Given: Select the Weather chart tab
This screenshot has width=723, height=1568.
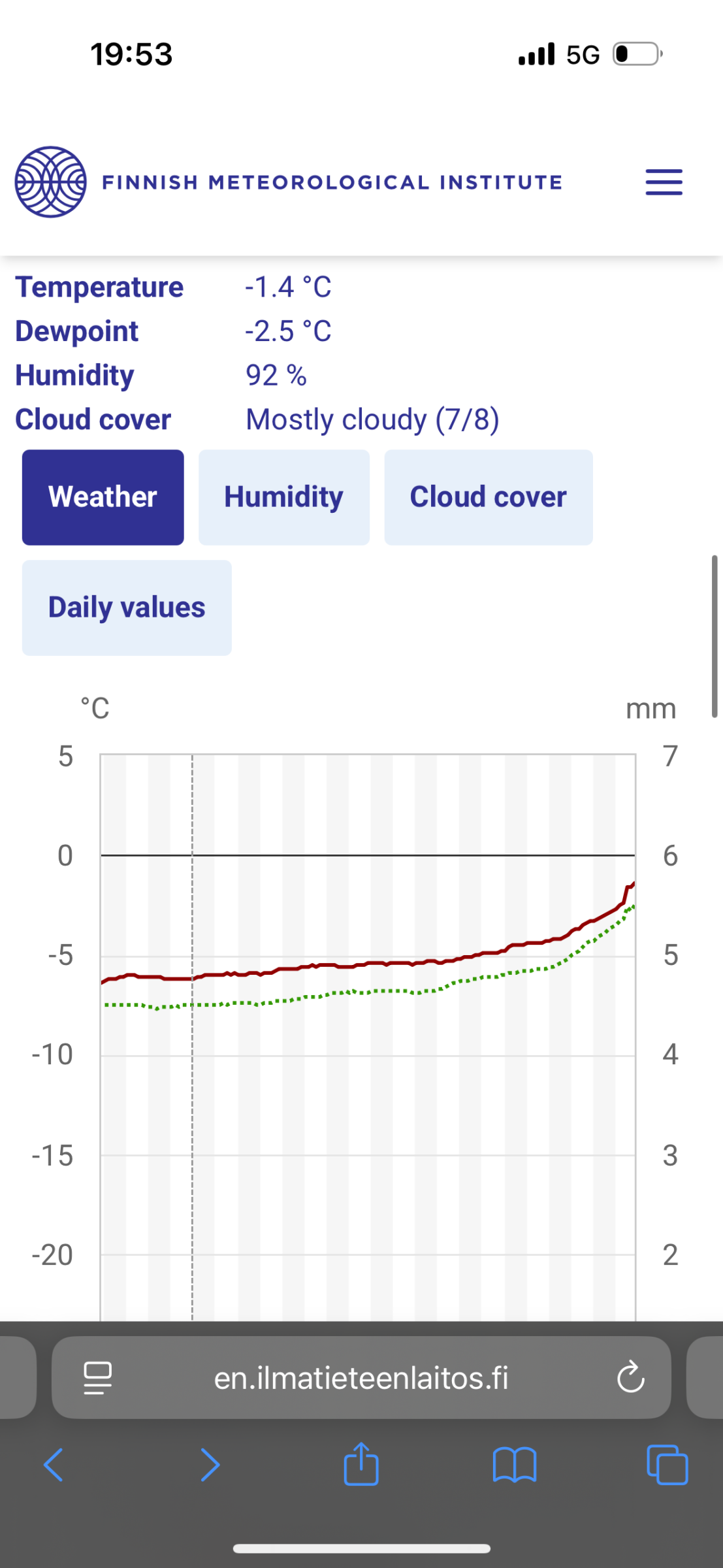Looking at the screenshot, I should click(x=103, y=497).
